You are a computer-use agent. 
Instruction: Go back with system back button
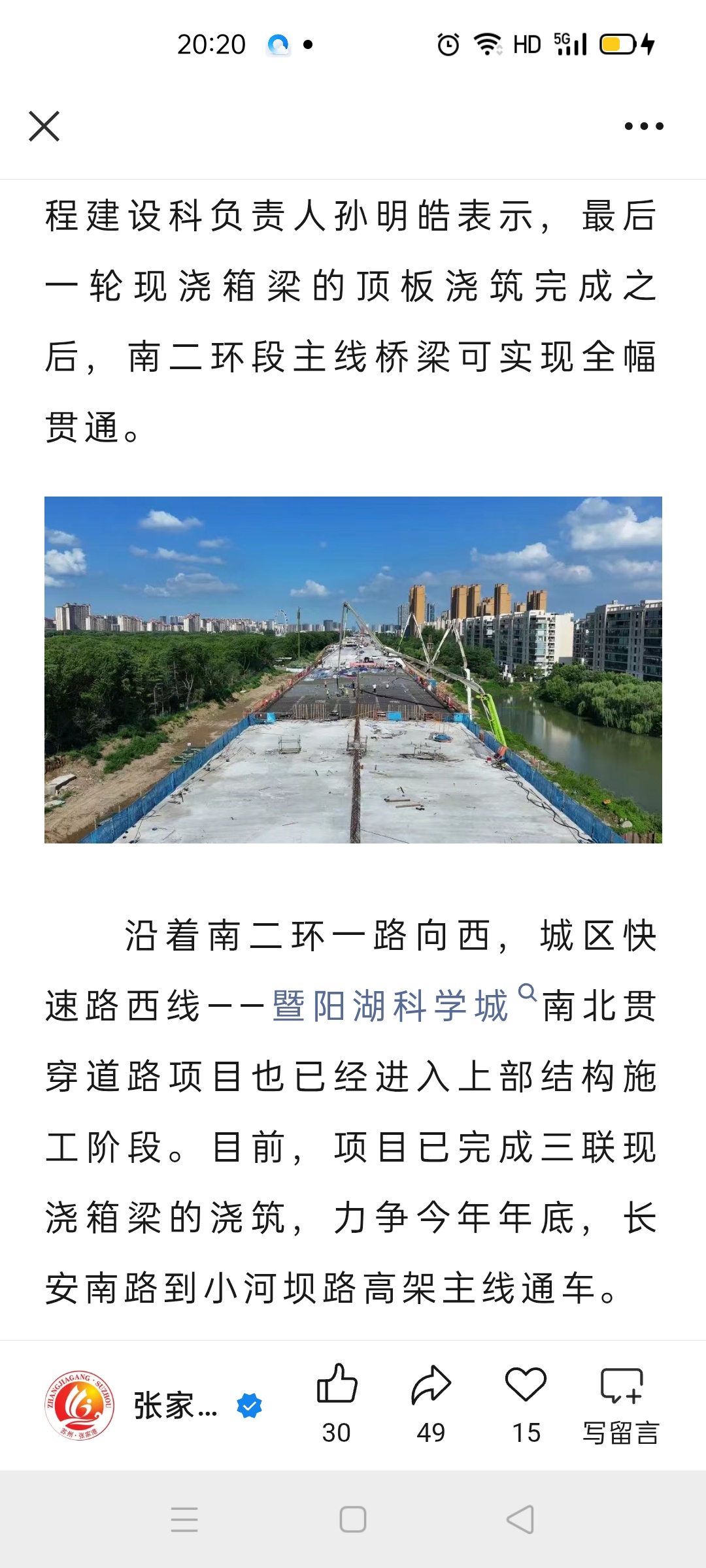[521, 1519]
